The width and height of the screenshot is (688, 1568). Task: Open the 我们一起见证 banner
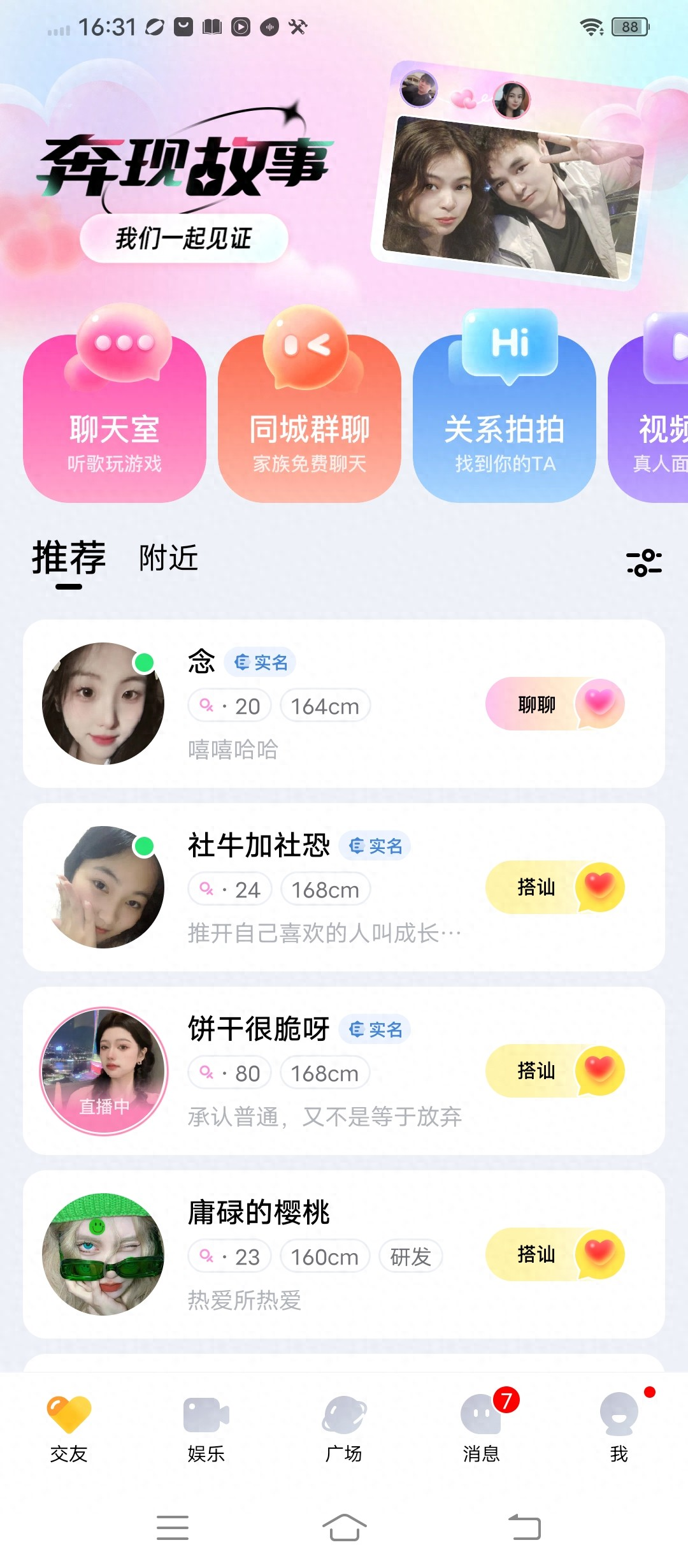tap(183, 238)
